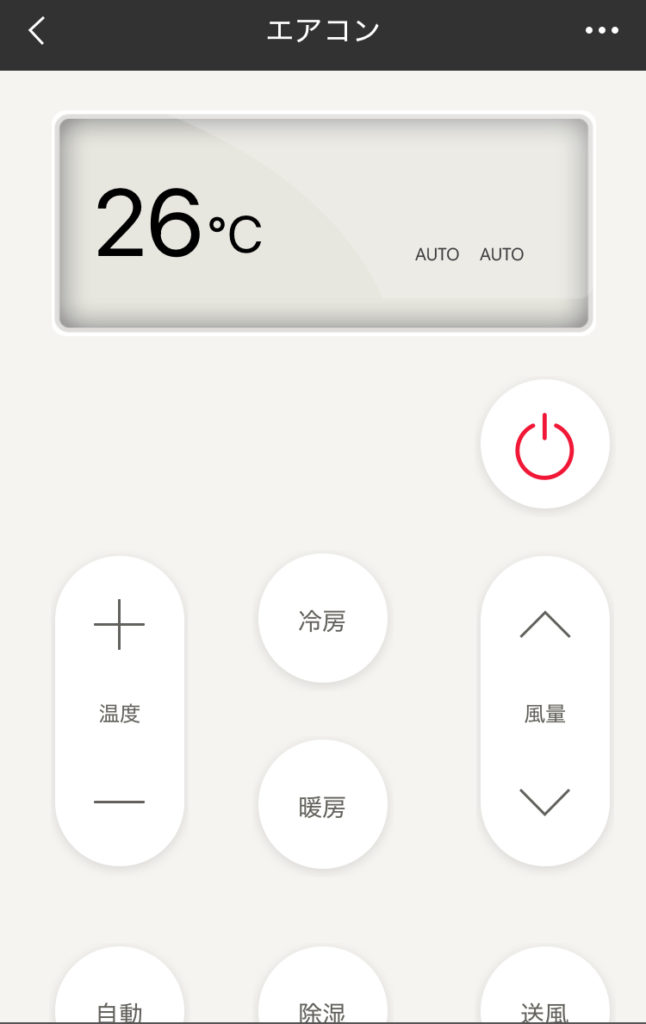Image resolution: width=646 pixels, height=1024 pixels.
Task: Increase 風量 with the up arrow
Action: point(545,626)
